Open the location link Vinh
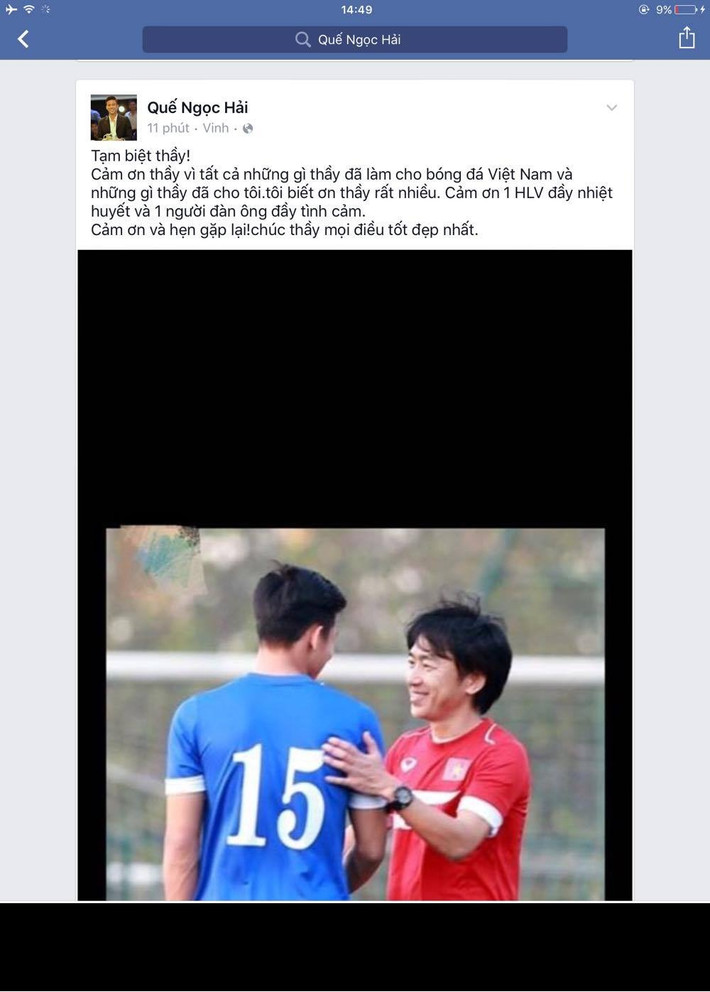This screenshot has width=710, height=992. tap(215, 129)
